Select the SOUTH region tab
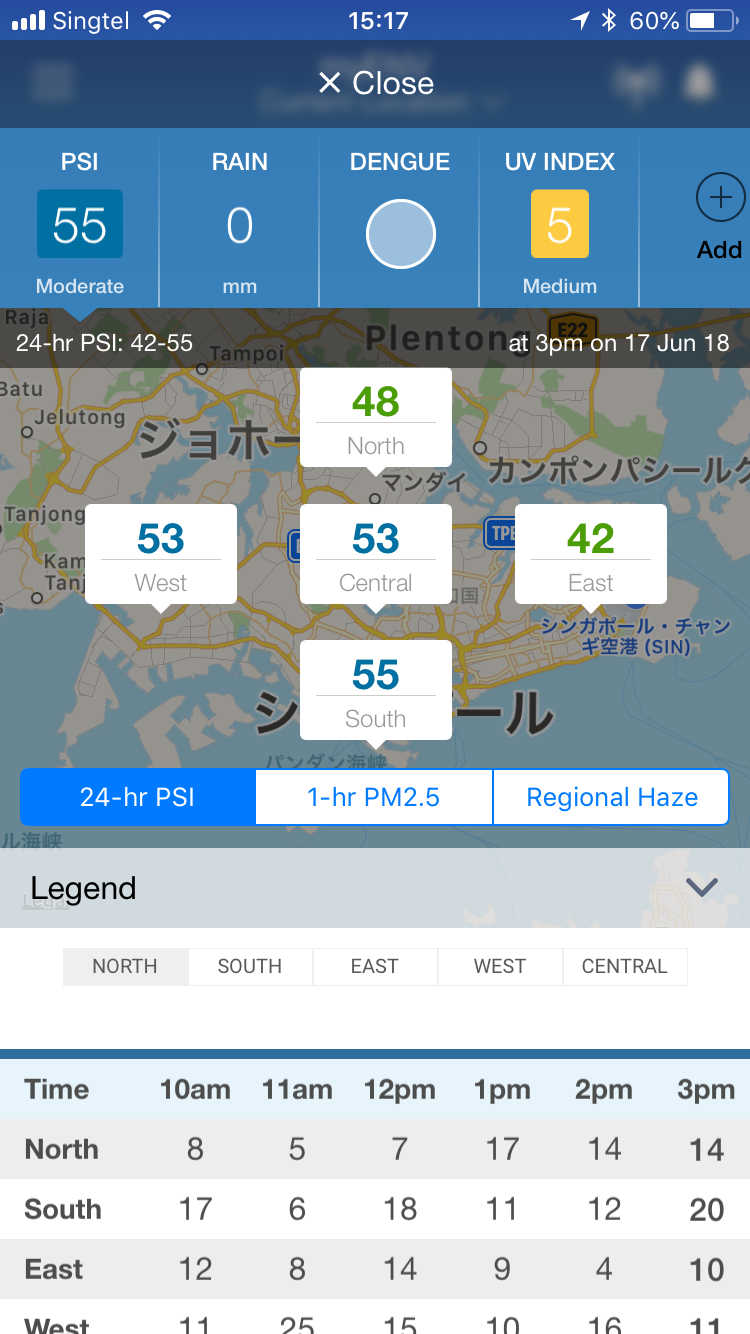This screenshot has width=750, height=1334. pos(250,966)
